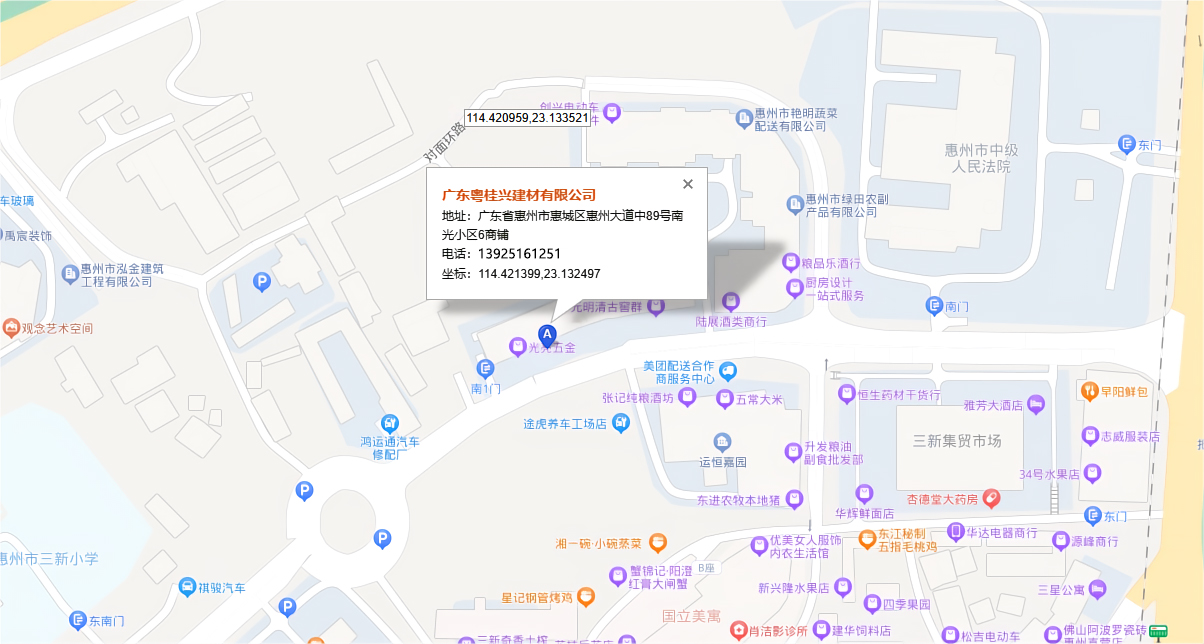This screenshot has width=1204, height=644.
Task: Tap the blue marker A pin
Action: [x=547, y=336]
